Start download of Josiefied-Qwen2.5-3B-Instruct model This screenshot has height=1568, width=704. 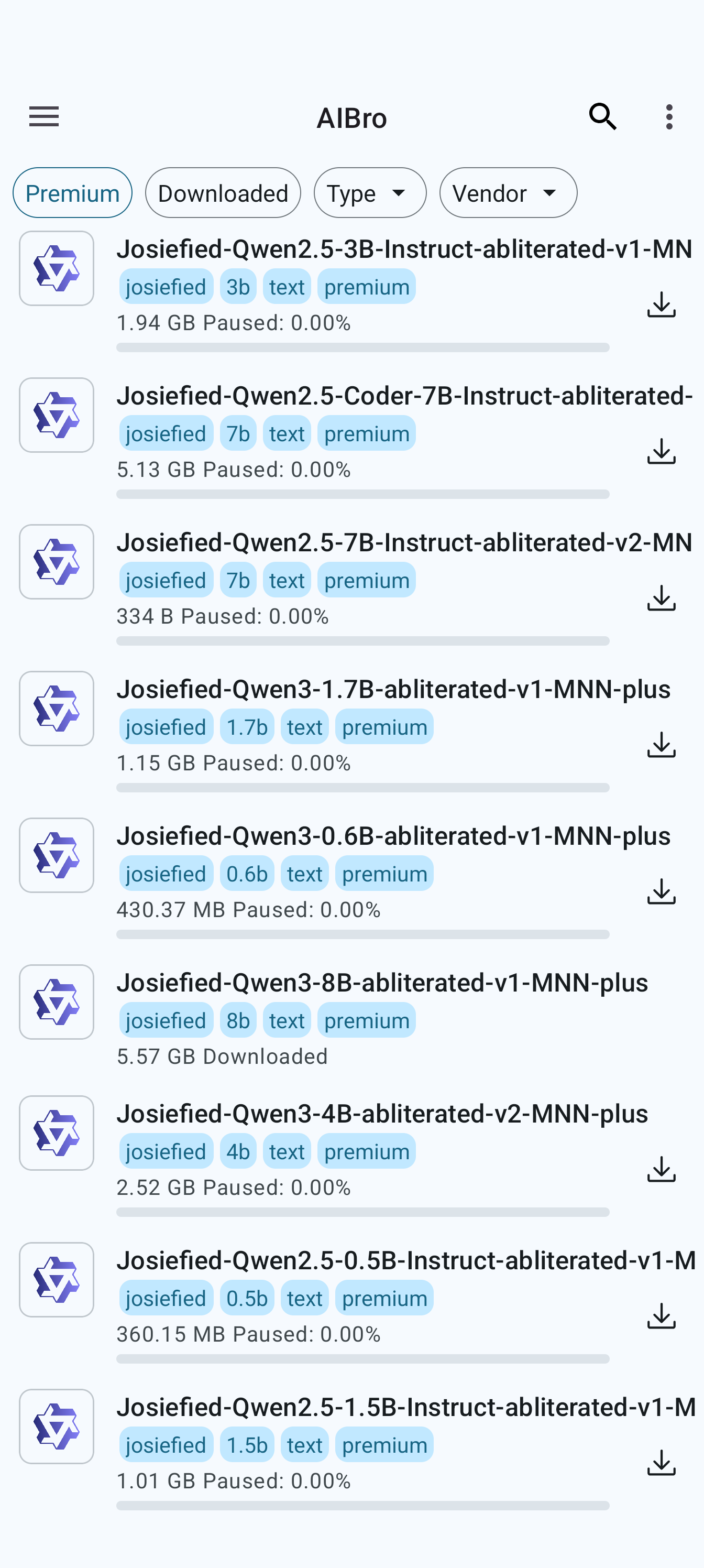pos(662,304)
